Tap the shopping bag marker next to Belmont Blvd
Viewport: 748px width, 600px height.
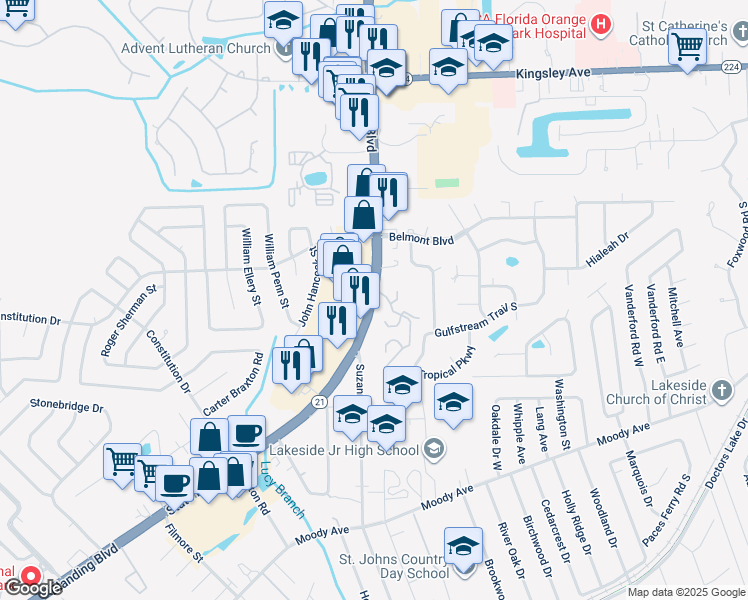click(x=364, y=218)
